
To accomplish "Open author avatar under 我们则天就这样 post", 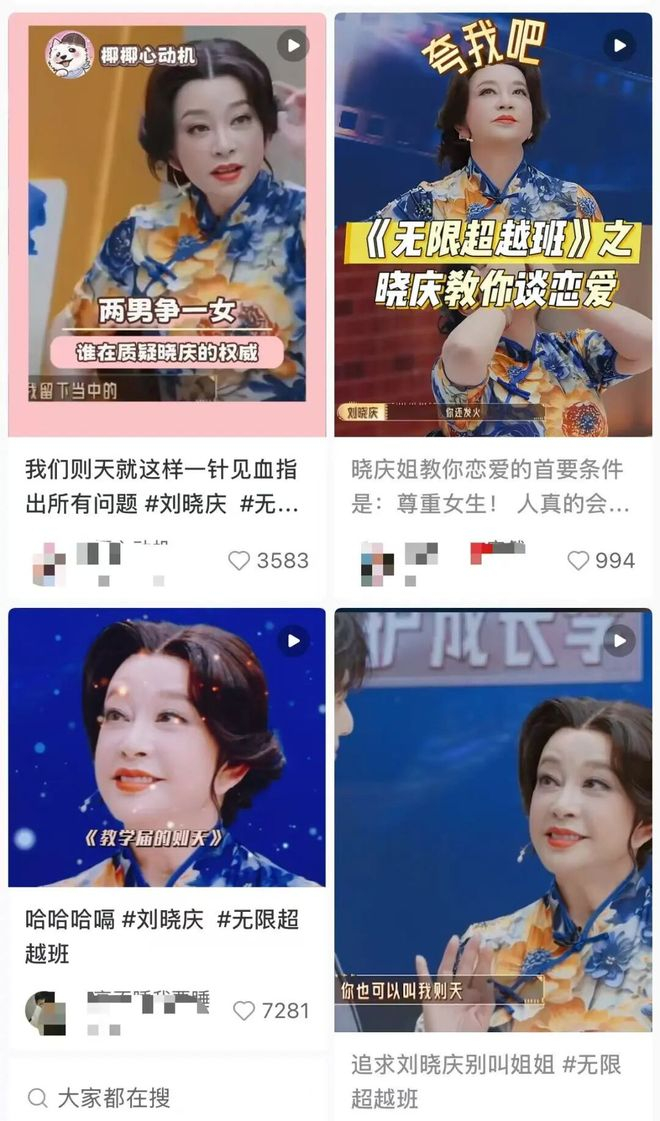I will click(x=49, y=564).
